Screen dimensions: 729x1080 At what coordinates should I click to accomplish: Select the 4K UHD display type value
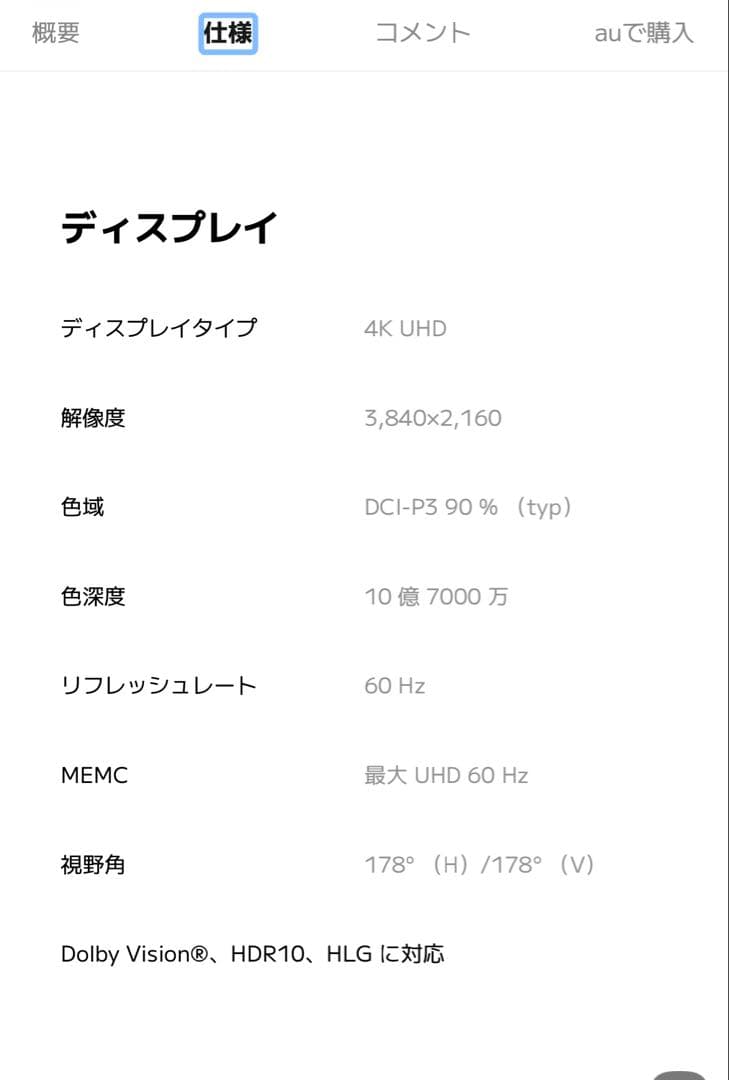[x=405, y=328]
